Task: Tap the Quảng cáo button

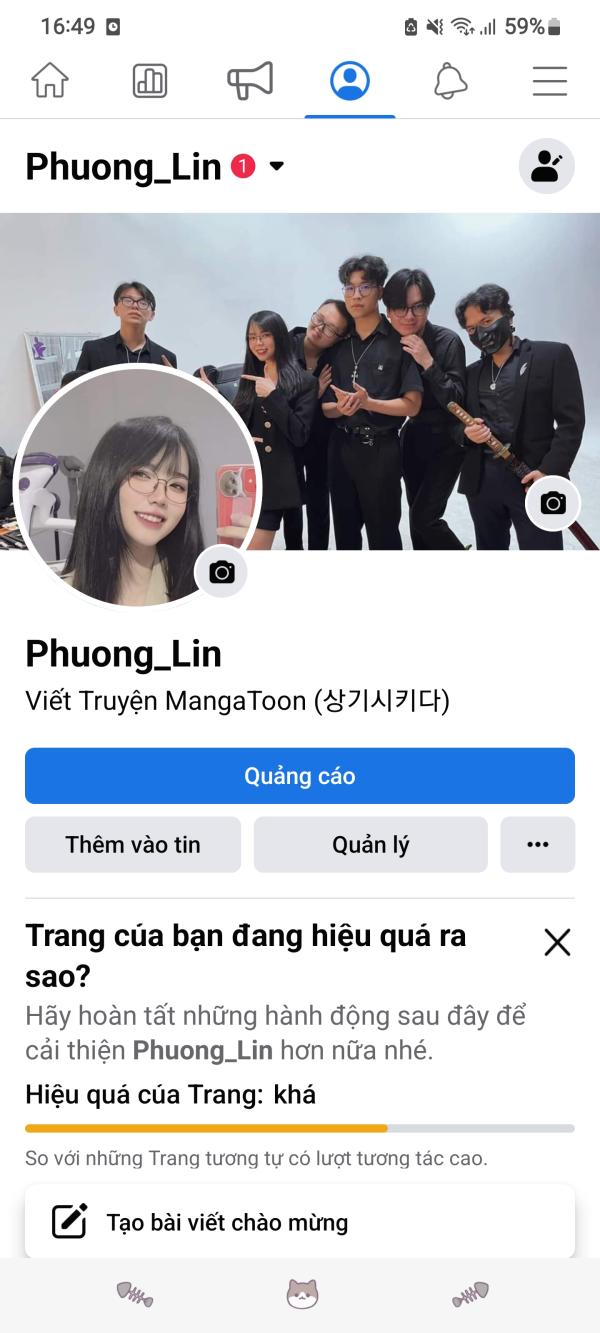Action: click(x=300, y=776)
